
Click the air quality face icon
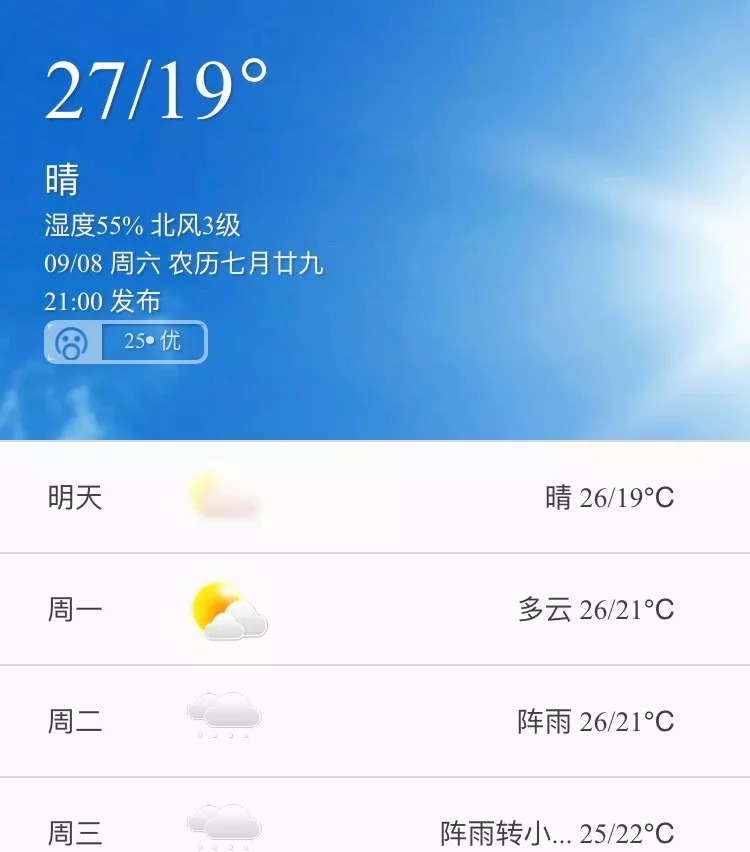click(x=71, y=341)
